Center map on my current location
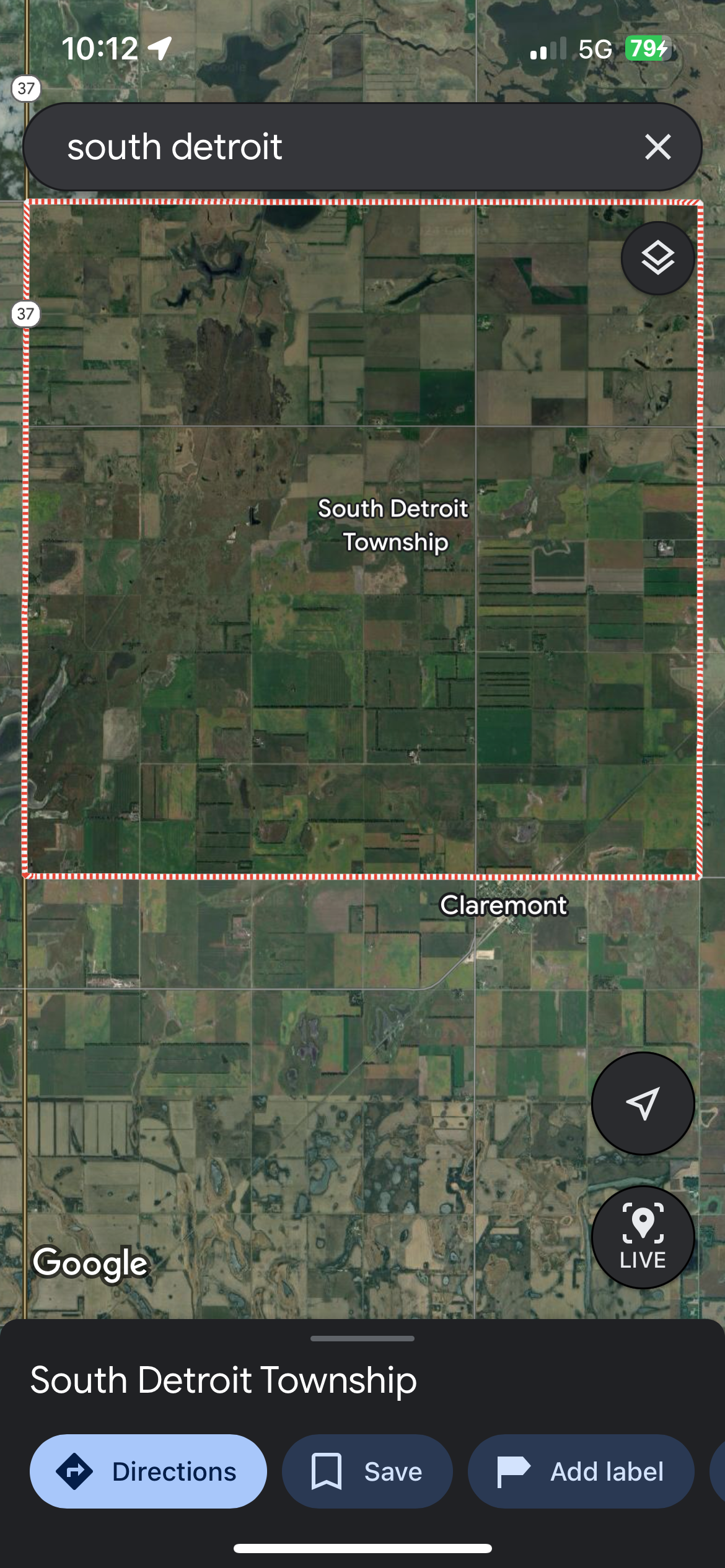 [643, 1103]
